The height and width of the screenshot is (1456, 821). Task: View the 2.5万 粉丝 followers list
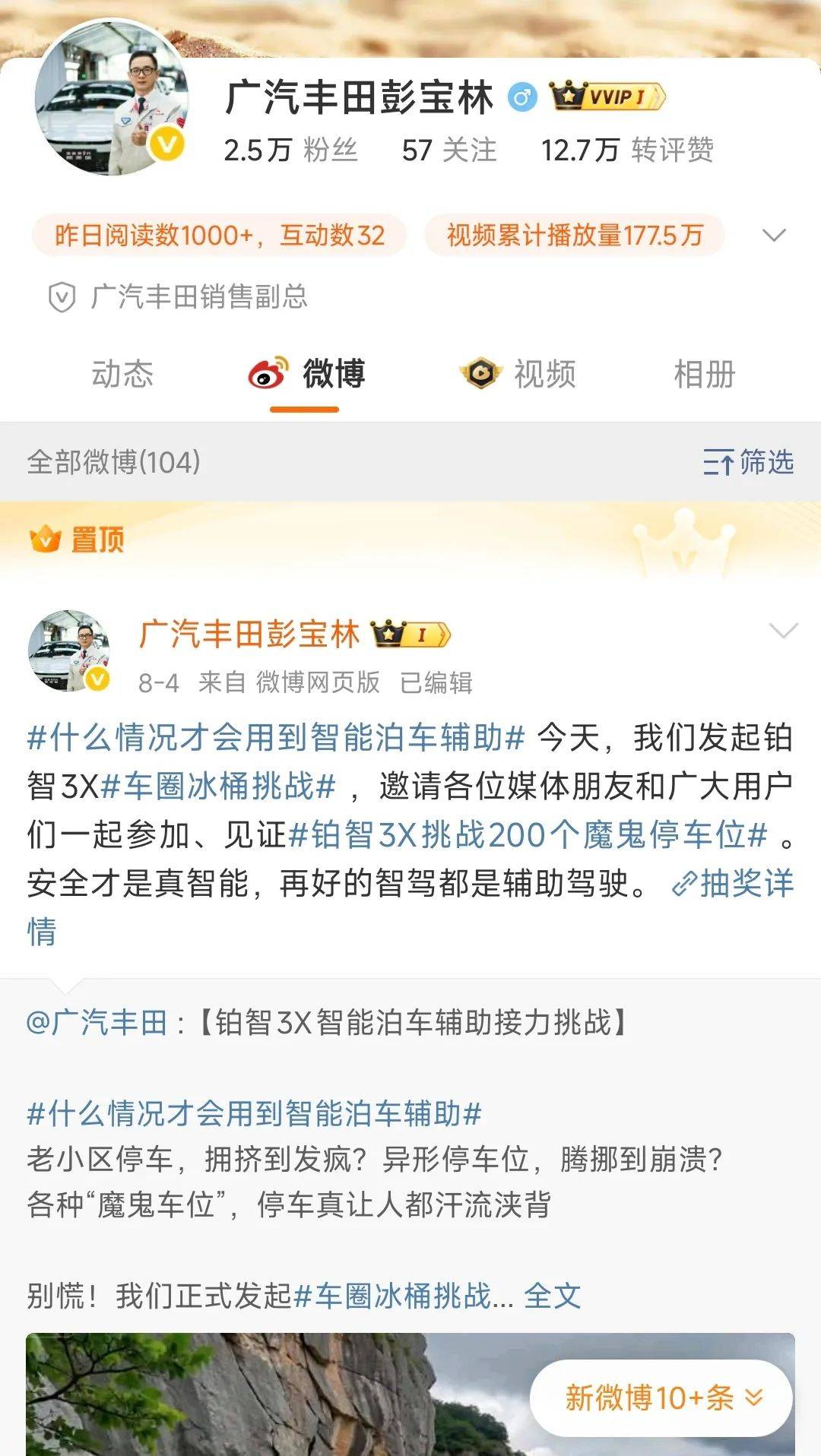[290, 150]
